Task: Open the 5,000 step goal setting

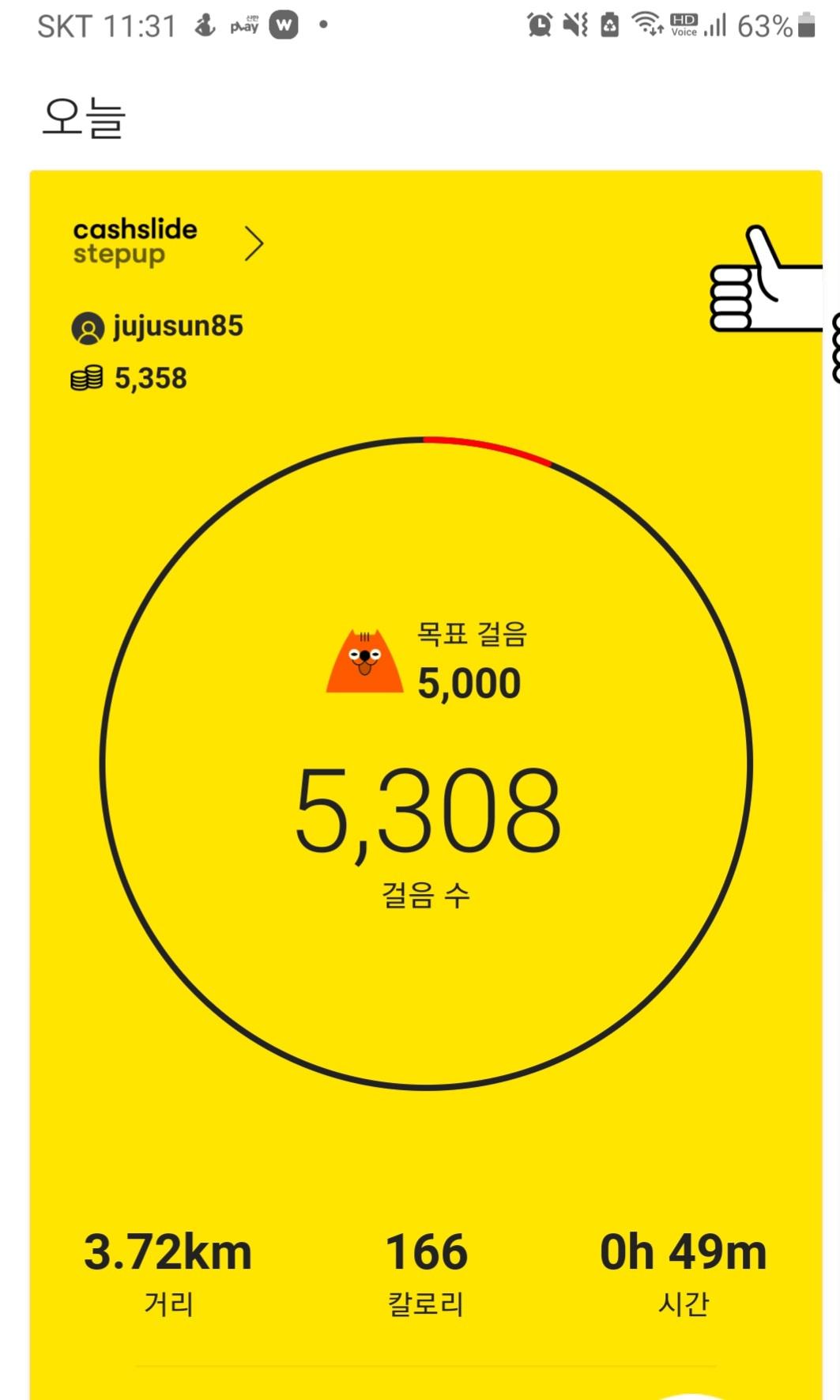Action: click(x=468, y=682)
